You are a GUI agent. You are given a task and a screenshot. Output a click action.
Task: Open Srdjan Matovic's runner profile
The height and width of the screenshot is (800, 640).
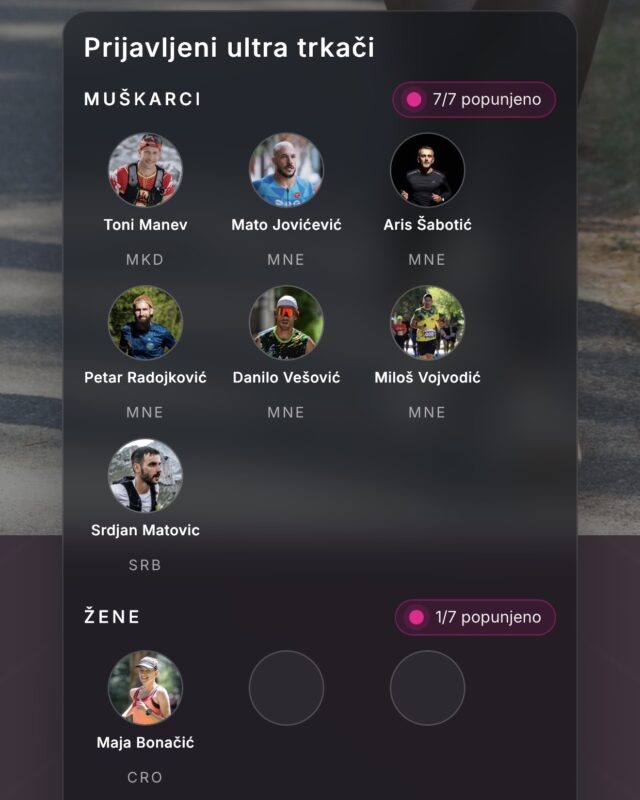coord(146,476)
